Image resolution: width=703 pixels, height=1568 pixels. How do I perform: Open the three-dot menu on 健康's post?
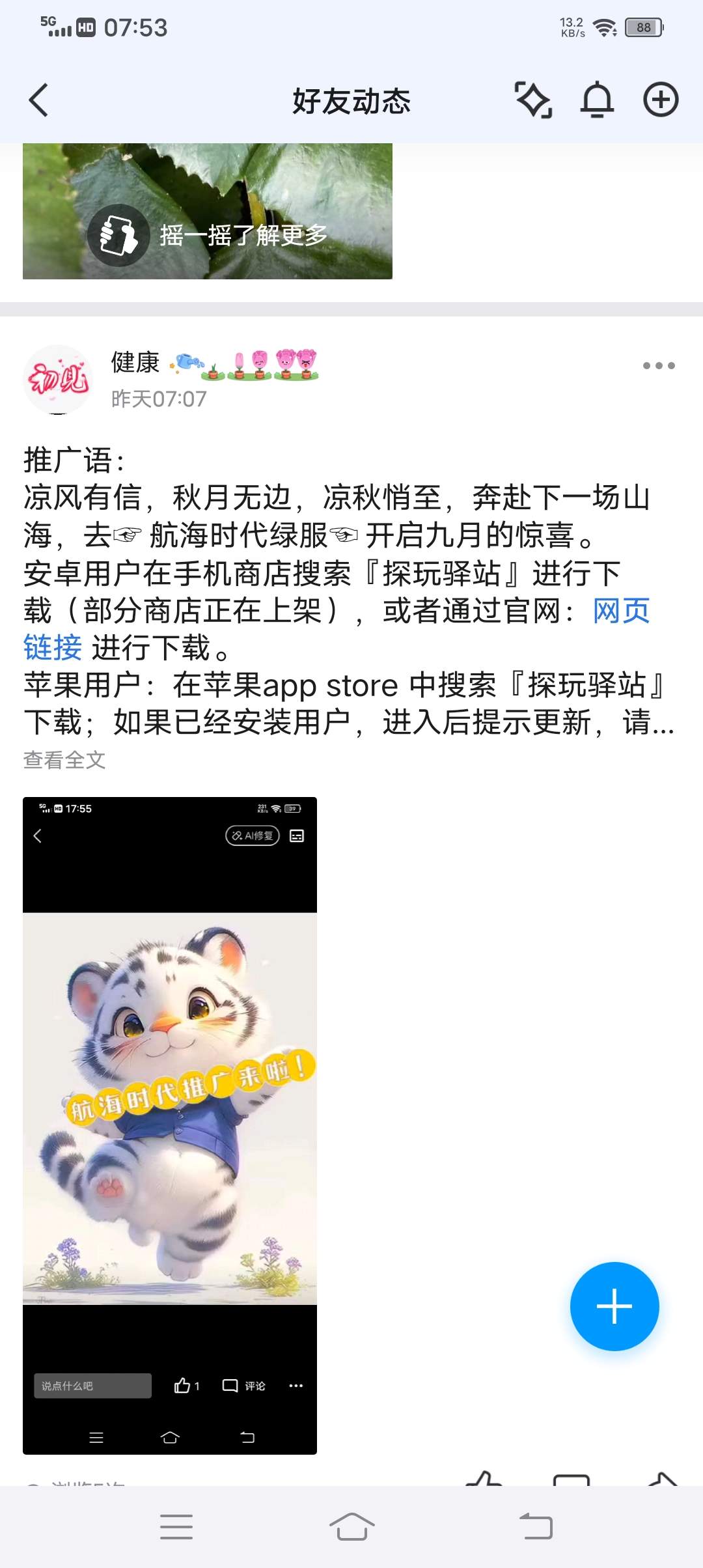[x=658, y=366]
